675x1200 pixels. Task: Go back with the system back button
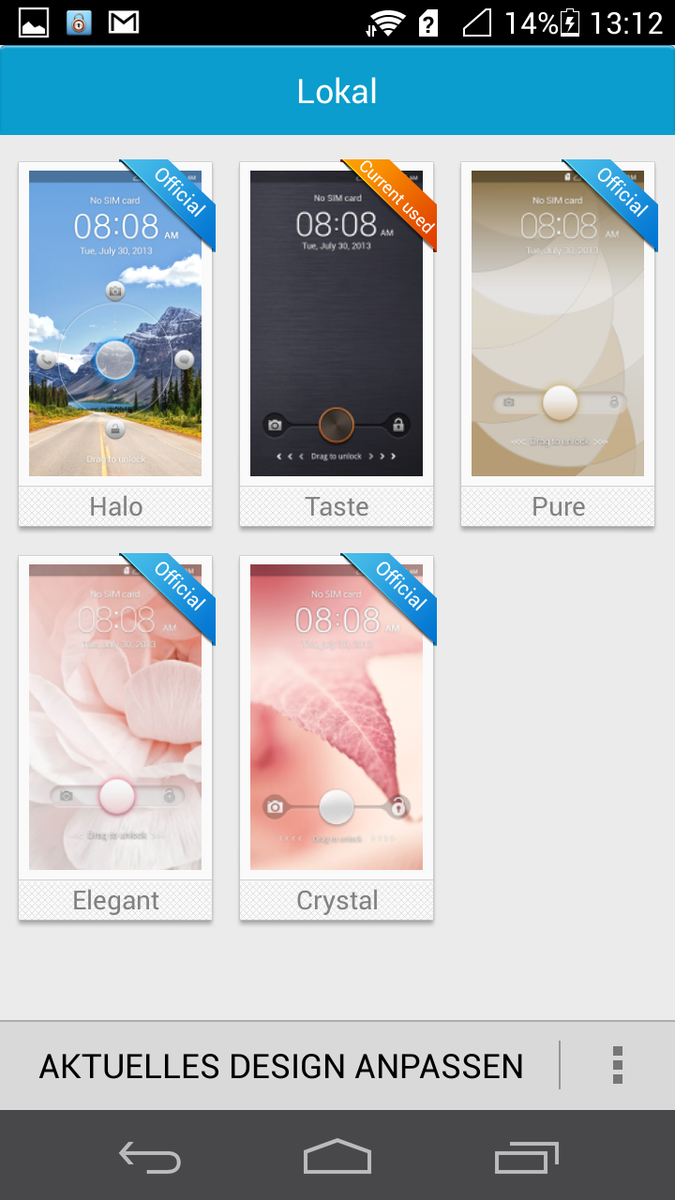pos(149,1157)
